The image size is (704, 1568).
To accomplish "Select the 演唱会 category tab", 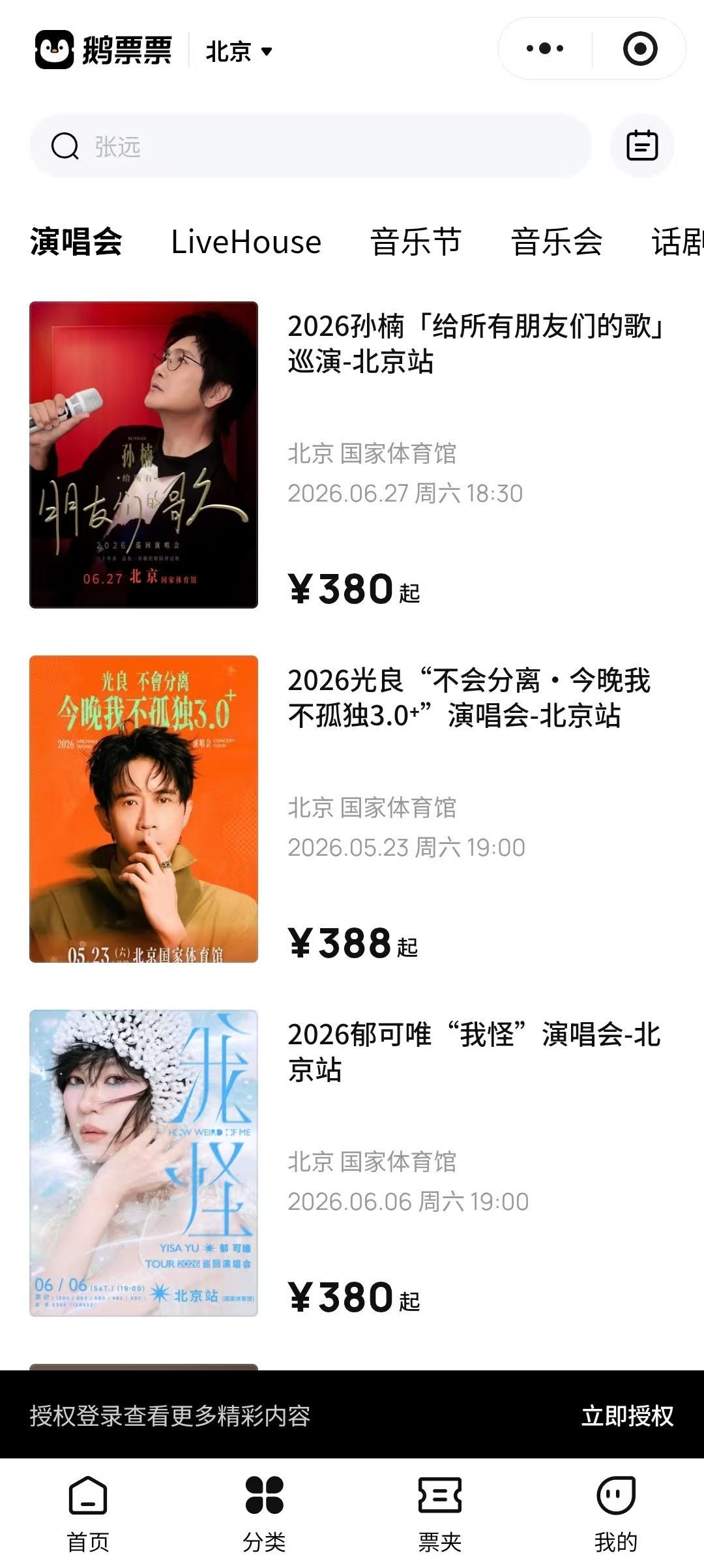I will (x=76, y=242).
